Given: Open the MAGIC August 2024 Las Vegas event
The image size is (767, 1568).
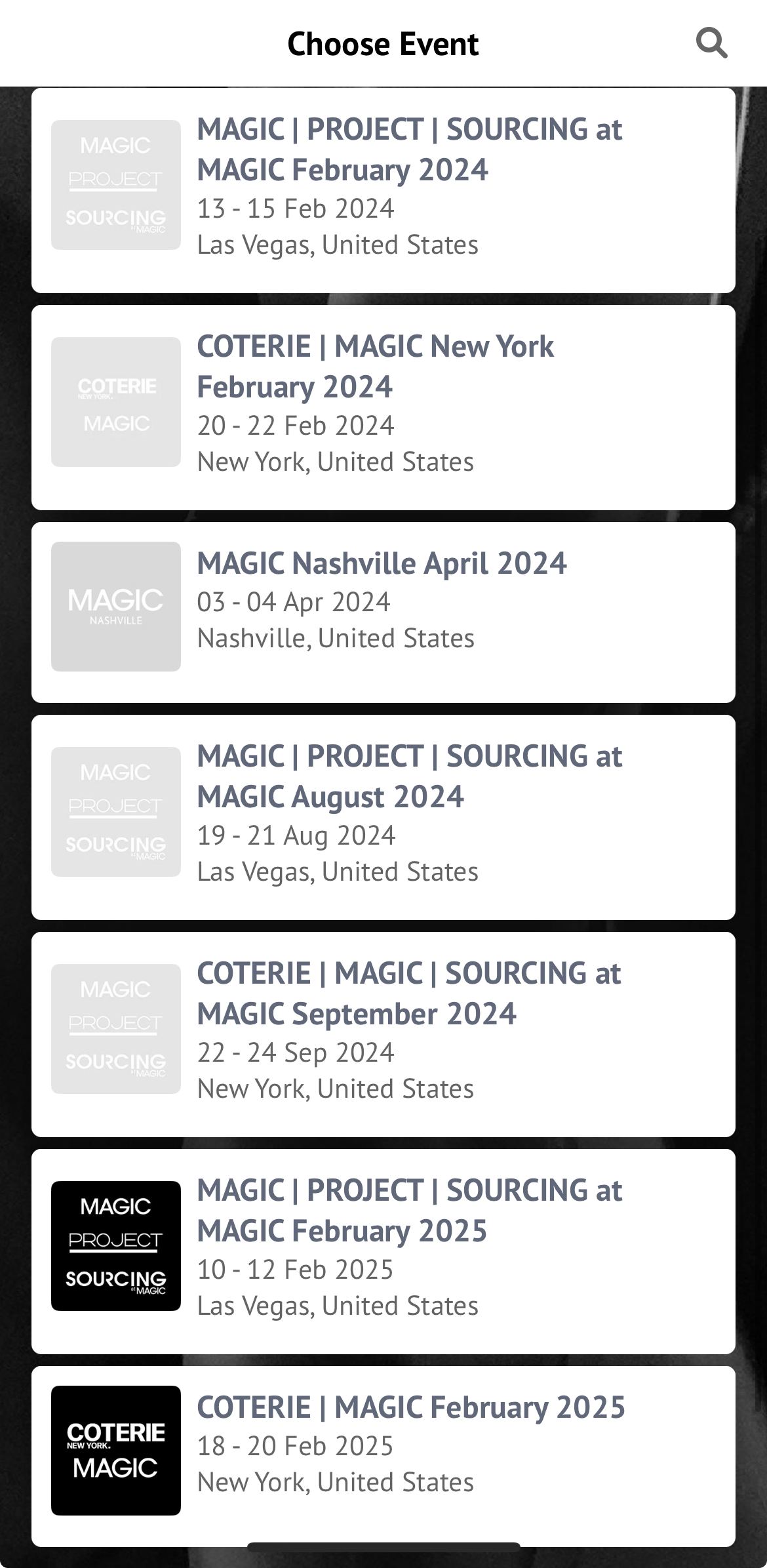Looking at the screenshot, I should 383,817.
